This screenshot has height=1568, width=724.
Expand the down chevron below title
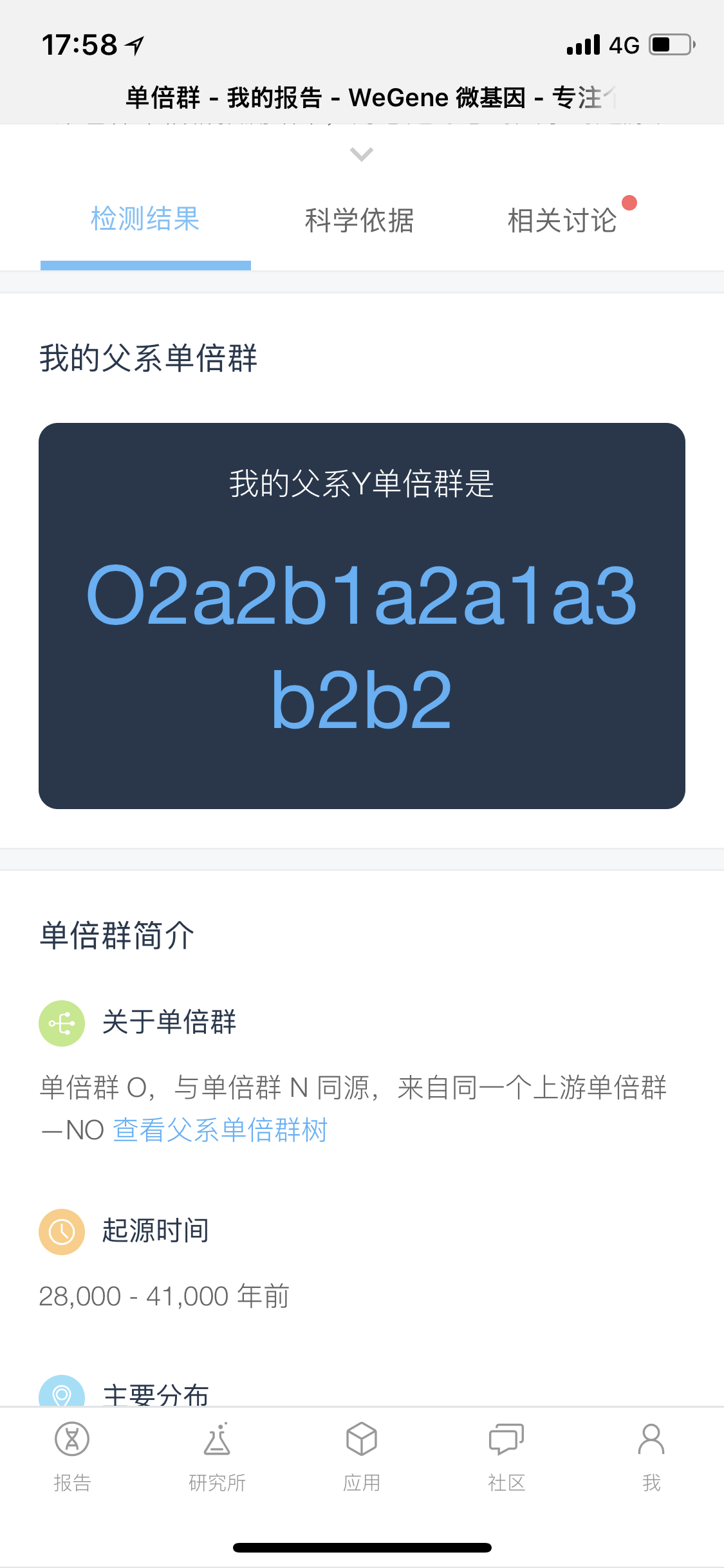pyautogui.click(x=361, y=154)
